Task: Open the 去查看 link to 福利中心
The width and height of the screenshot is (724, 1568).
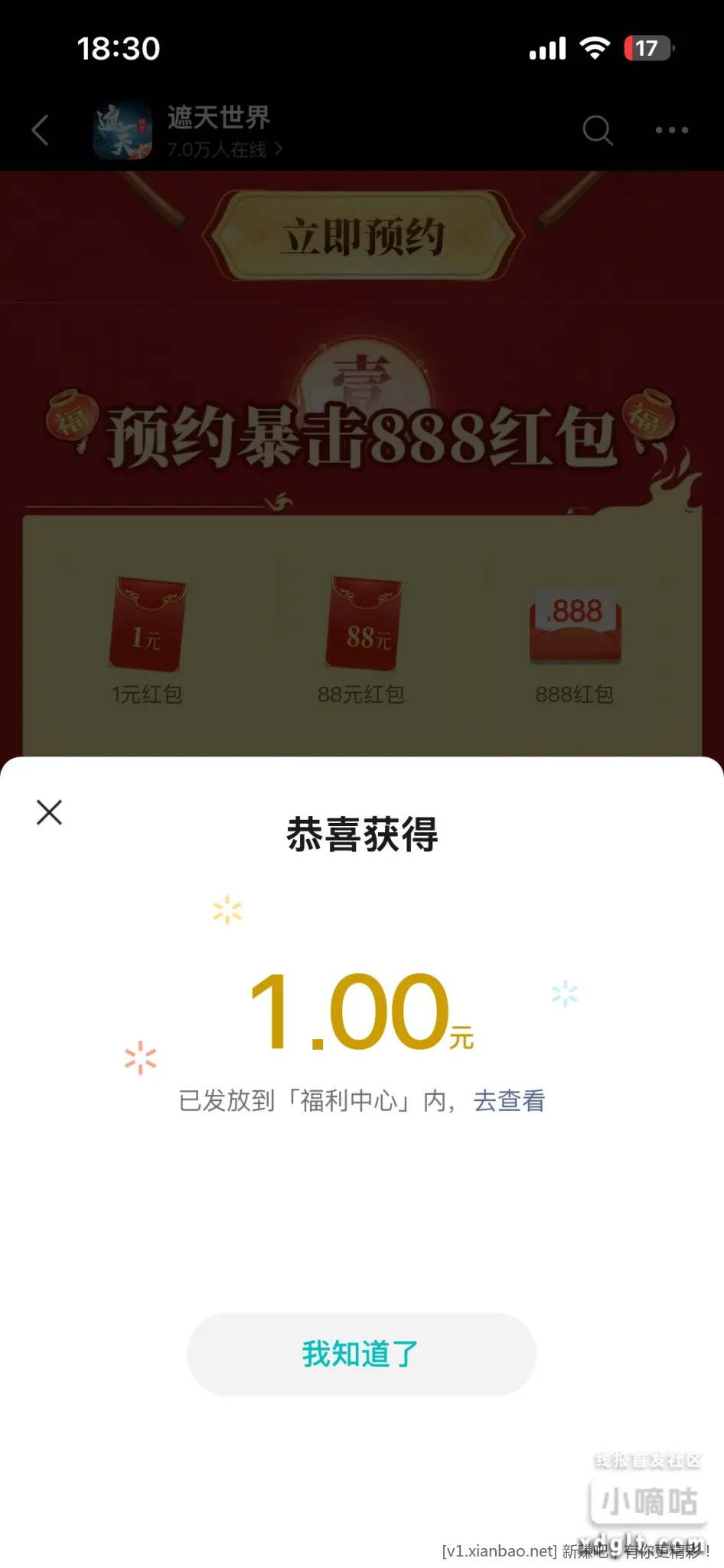Action: pyautogui.click(x=509, y=1101)
